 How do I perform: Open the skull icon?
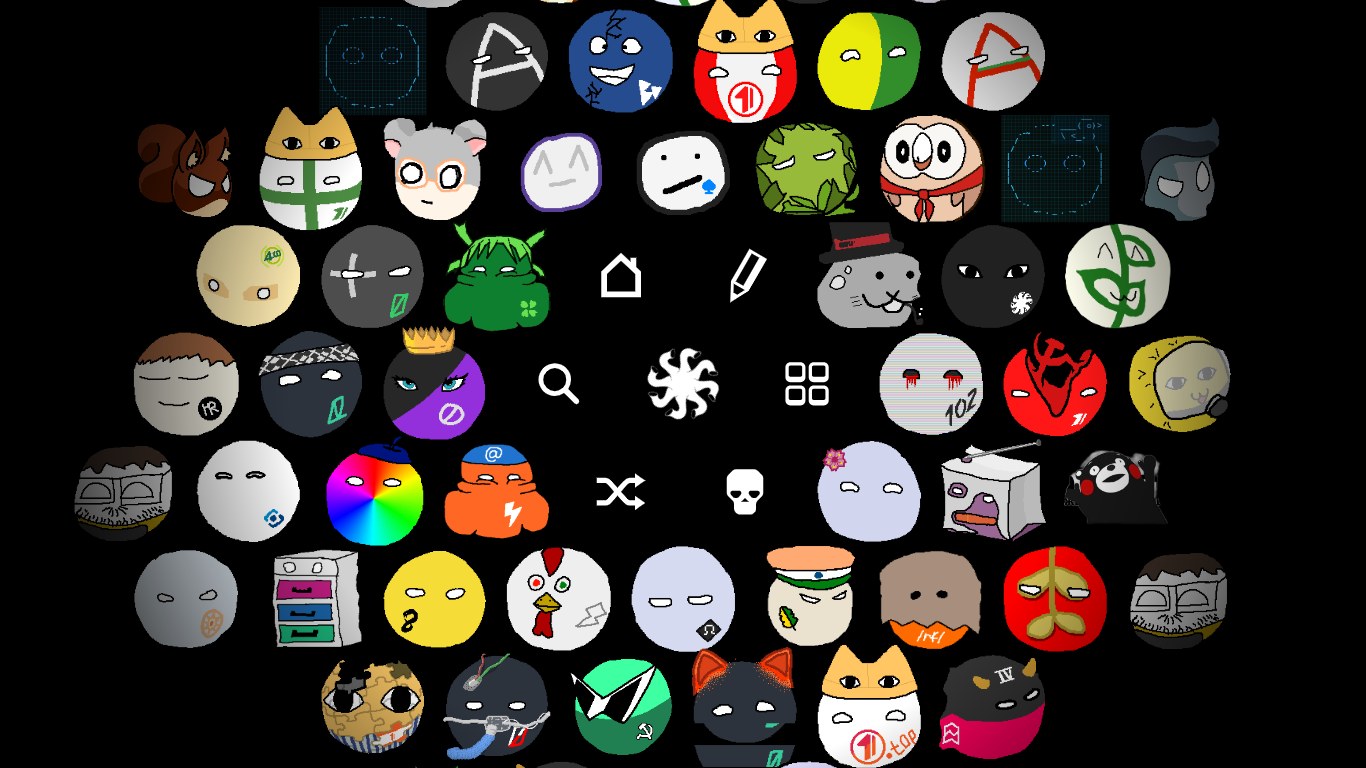(x=744, y=492)
